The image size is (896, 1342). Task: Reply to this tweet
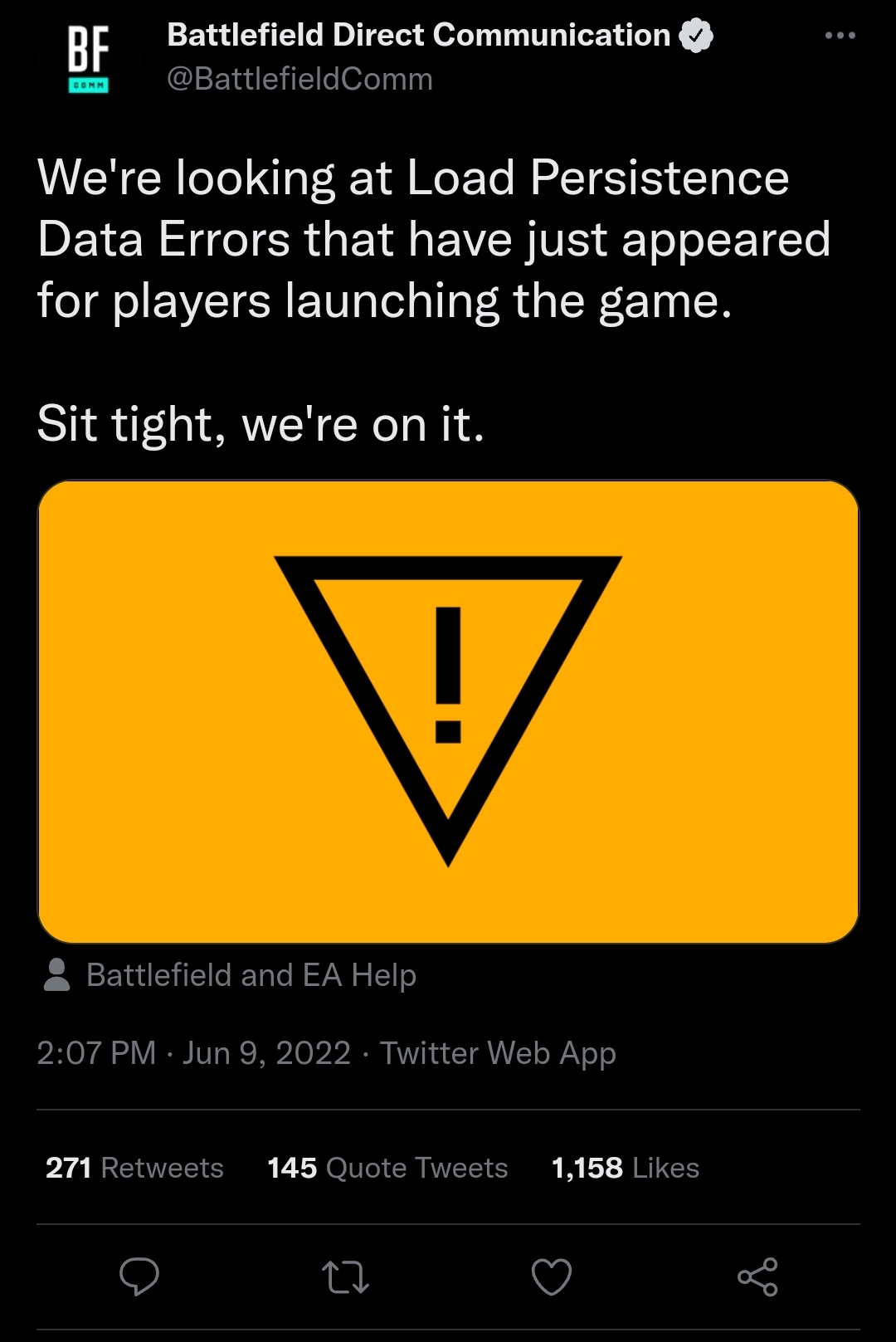click(139, 1276)
